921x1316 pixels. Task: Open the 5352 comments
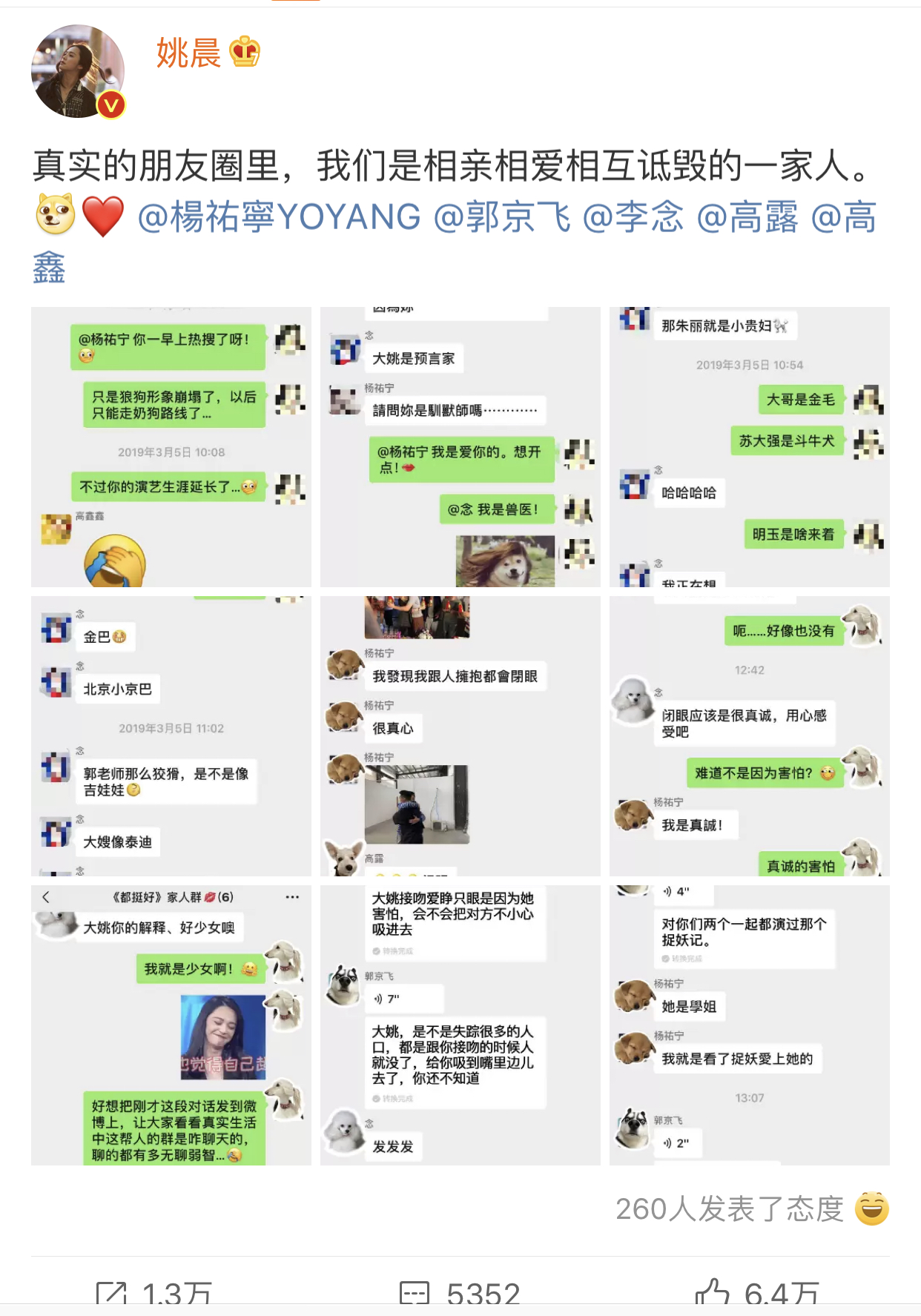click(460, 1294)
